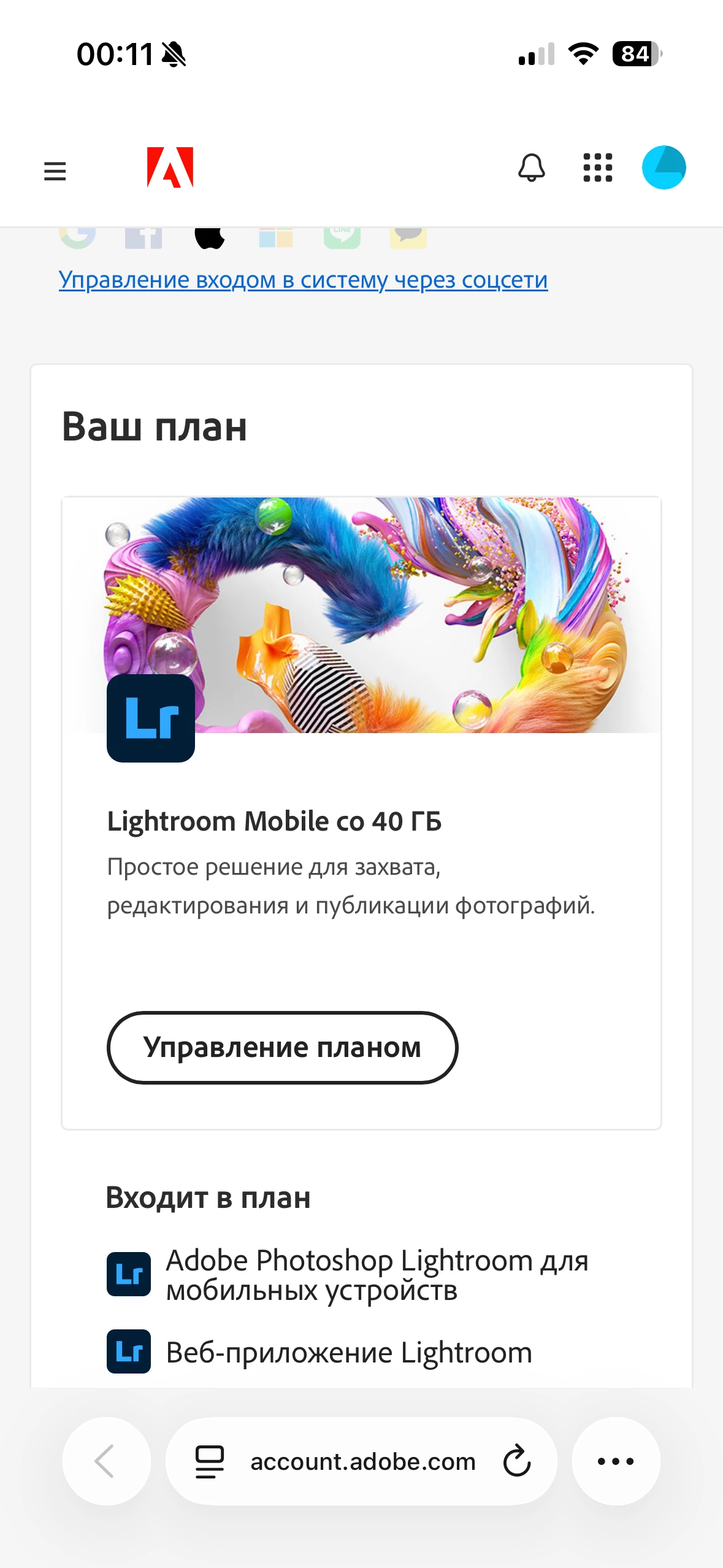The width and height of the screenshot is (723, 1568).
Task: Tap the Управление планом button
Action: click(x=282, y=1047)
